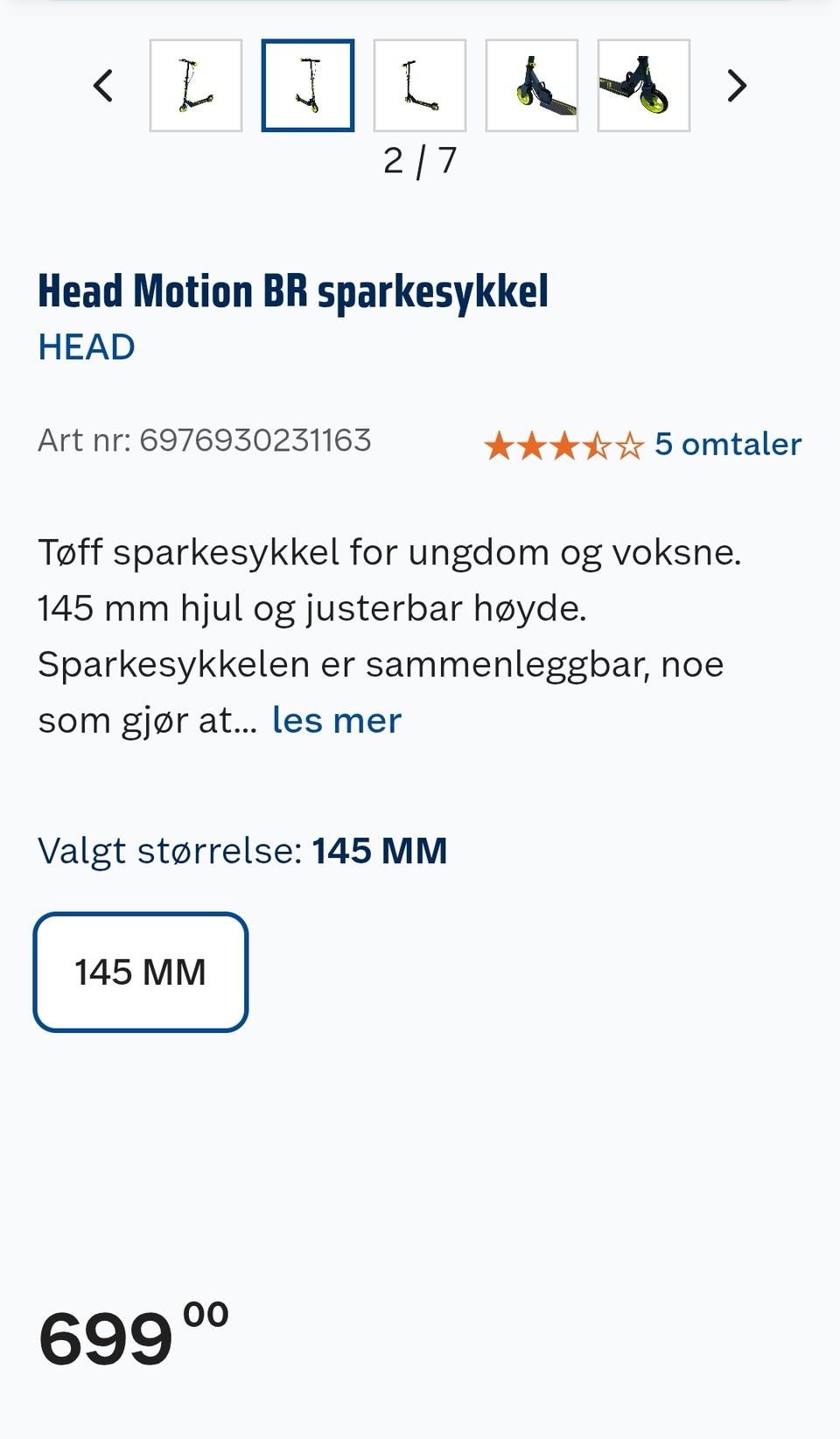Click the previous image arrow
The width and height of the screenshot is (840, 1439).
(x=104, y=86)
